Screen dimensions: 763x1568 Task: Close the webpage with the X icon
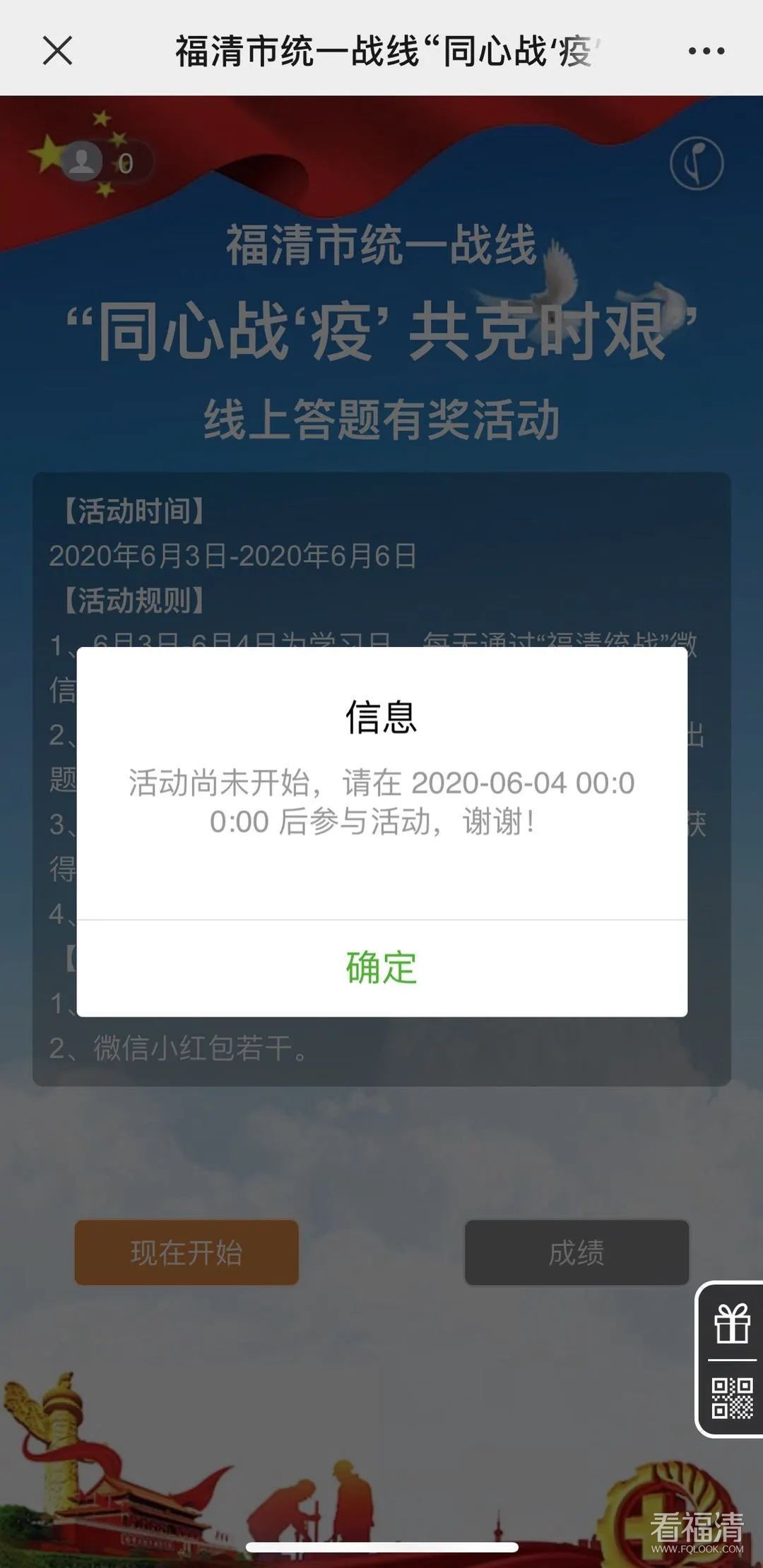57,51
